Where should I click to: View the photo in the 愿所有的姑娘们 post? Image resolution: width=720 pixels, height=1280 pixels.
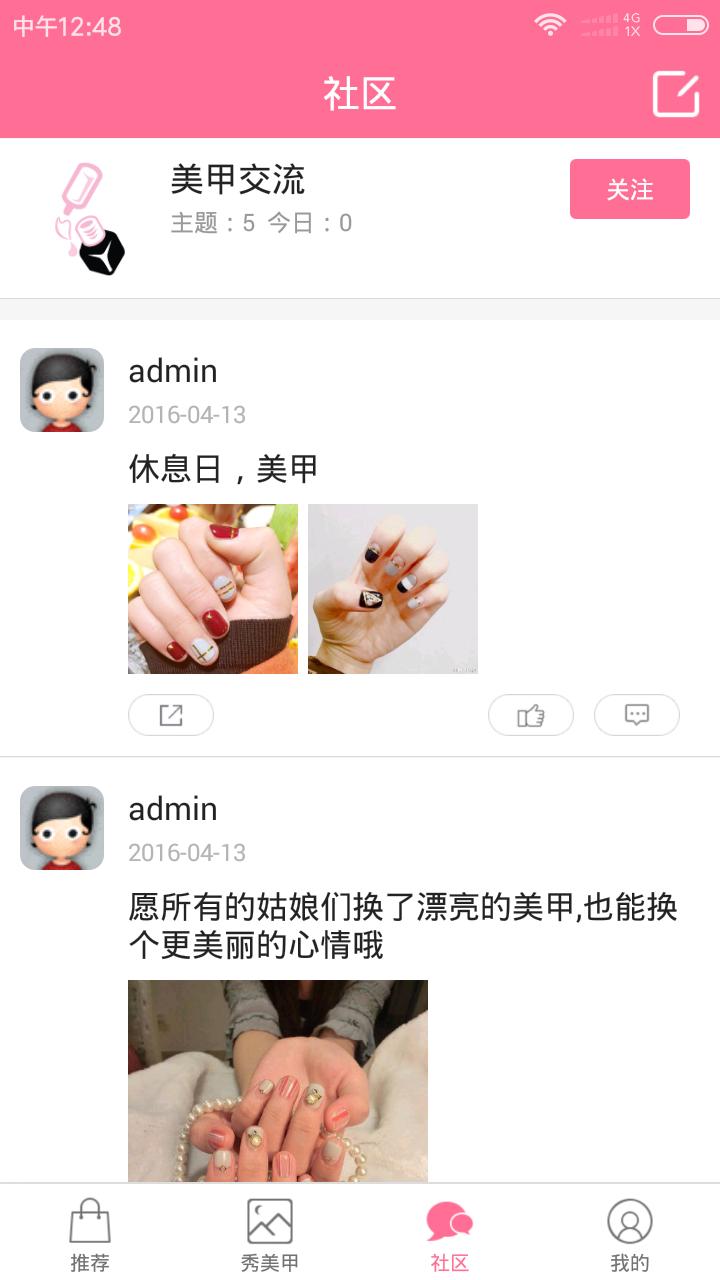coord(278,1080)
